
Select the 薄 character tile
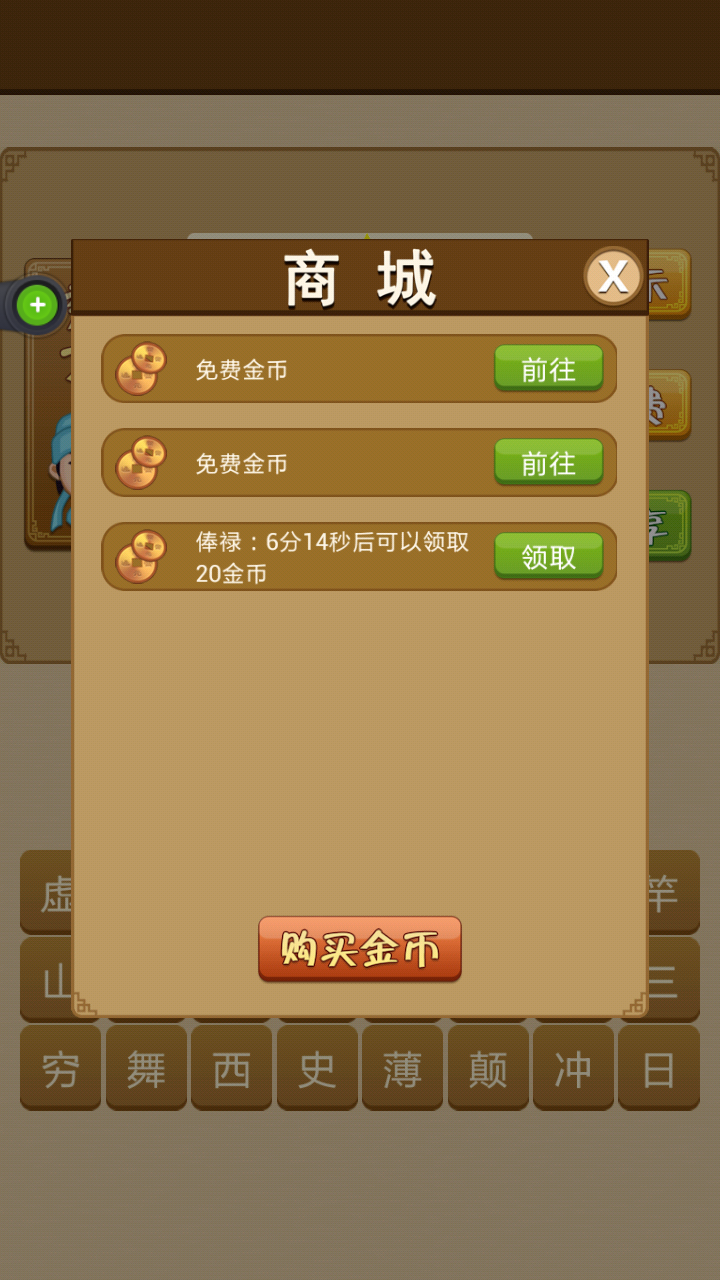coord(402,1068)
